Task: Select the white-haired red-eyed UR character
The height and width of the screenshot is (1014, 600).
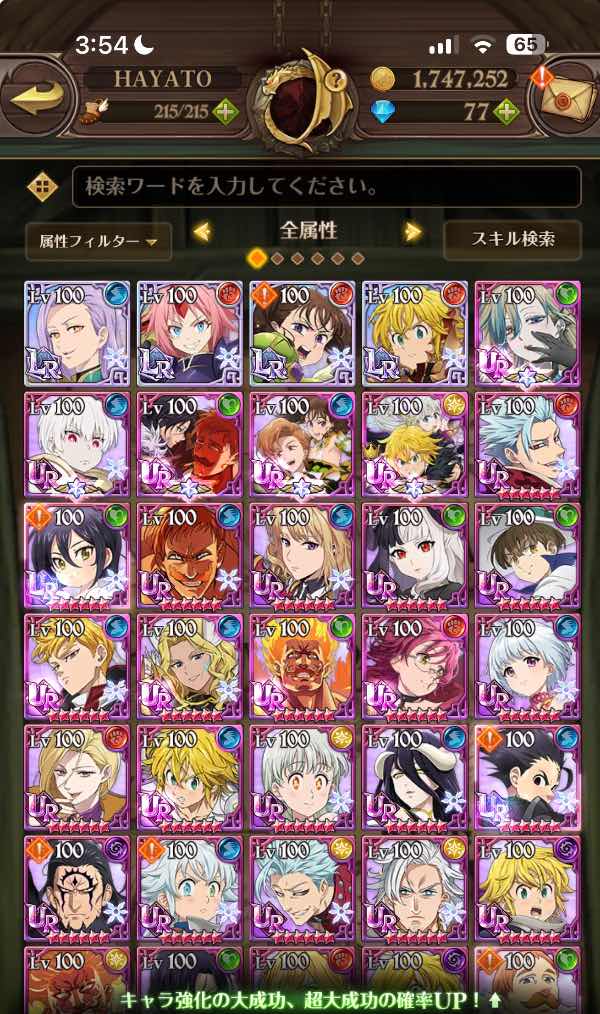Action: pyautogui.click(x=76, y=443)
